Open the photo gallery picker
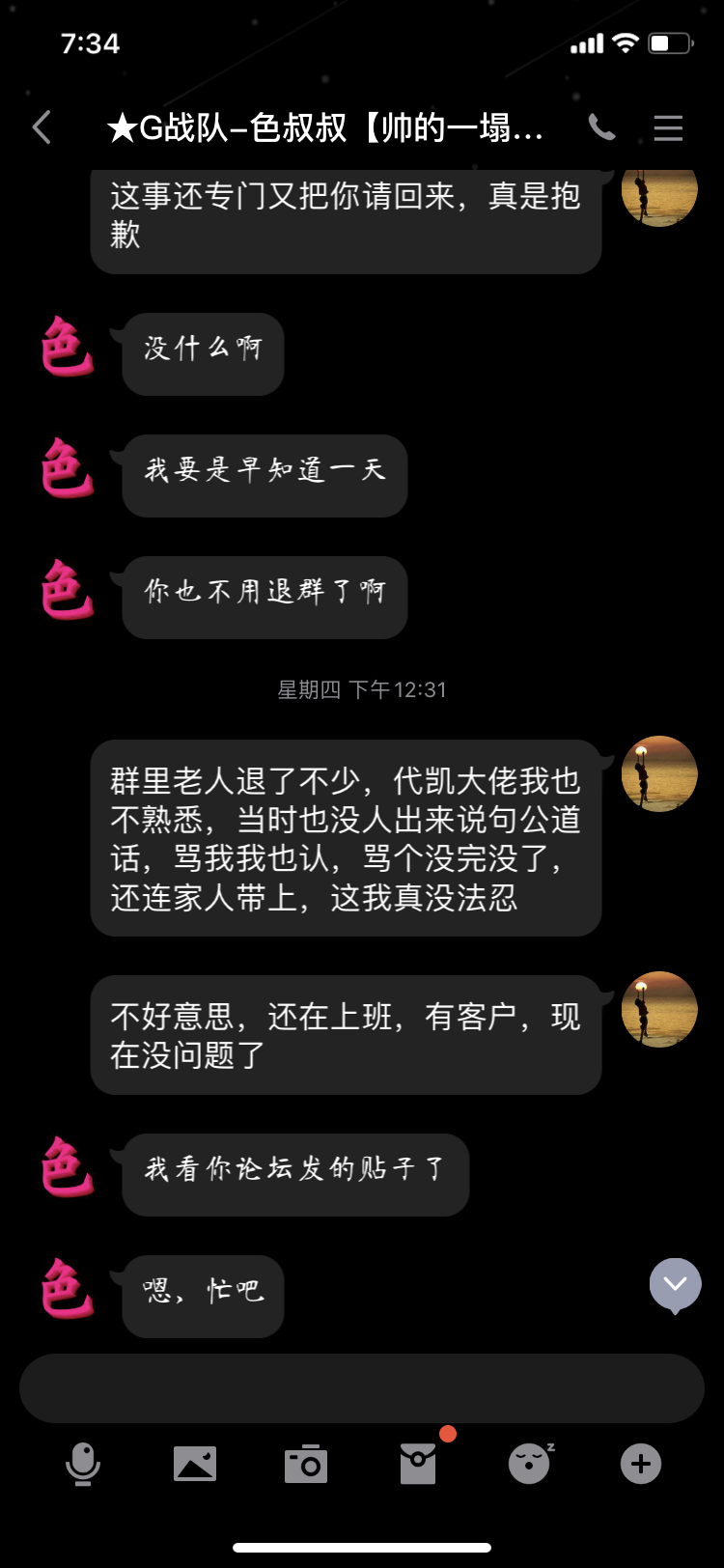The image size is (724, 1568). (195, 1464)
